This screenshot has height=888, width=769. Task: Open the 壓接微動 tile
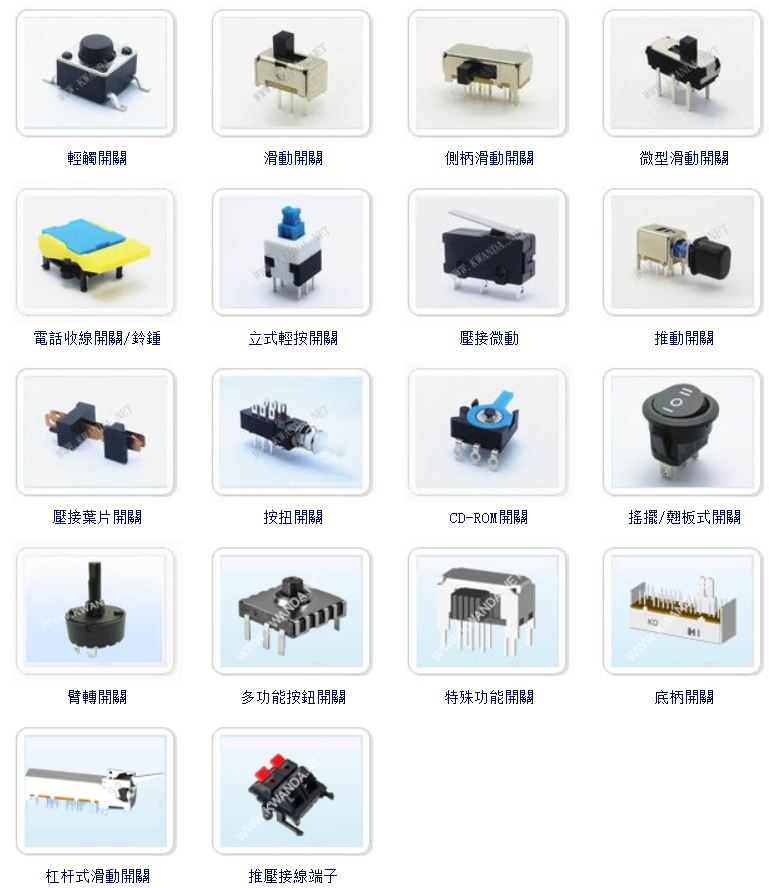[x=488, y=253]
